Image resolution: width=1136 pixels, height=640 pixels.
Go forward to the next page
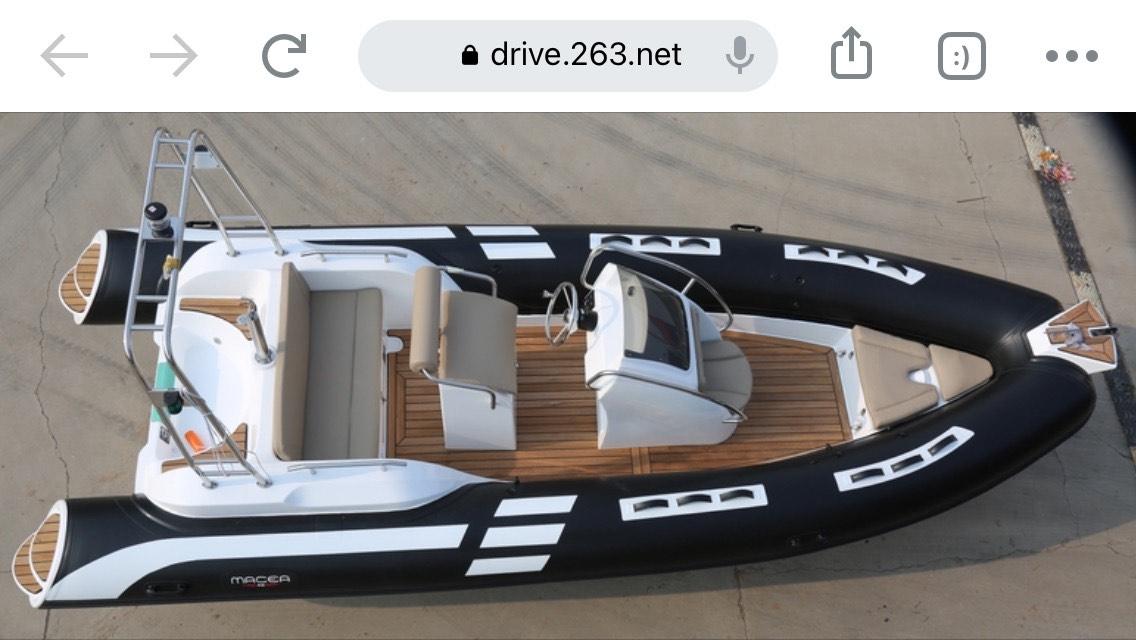tap(174, 56)
